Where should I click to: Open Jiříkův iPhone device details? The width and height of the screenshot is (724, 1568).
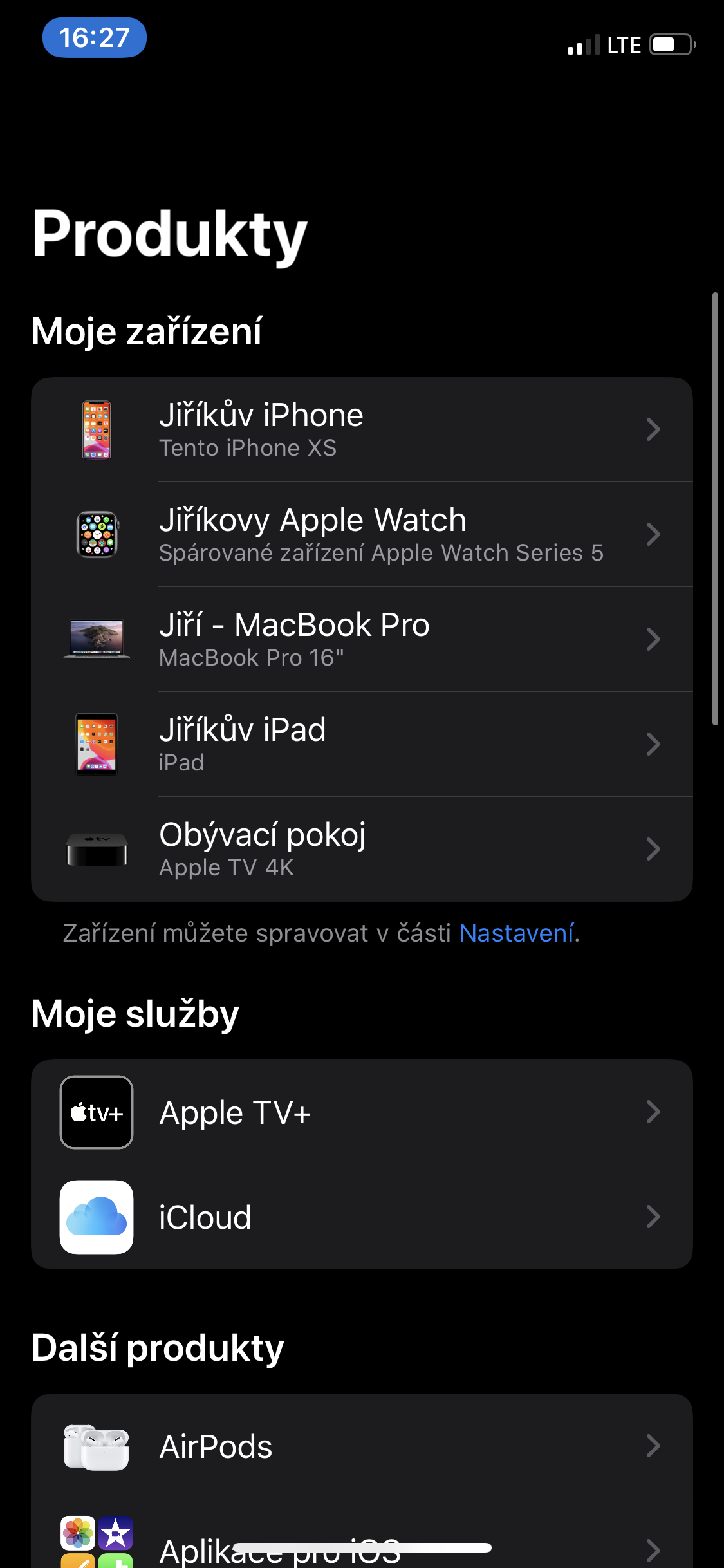pyautogui.click(x=362, y=430)
